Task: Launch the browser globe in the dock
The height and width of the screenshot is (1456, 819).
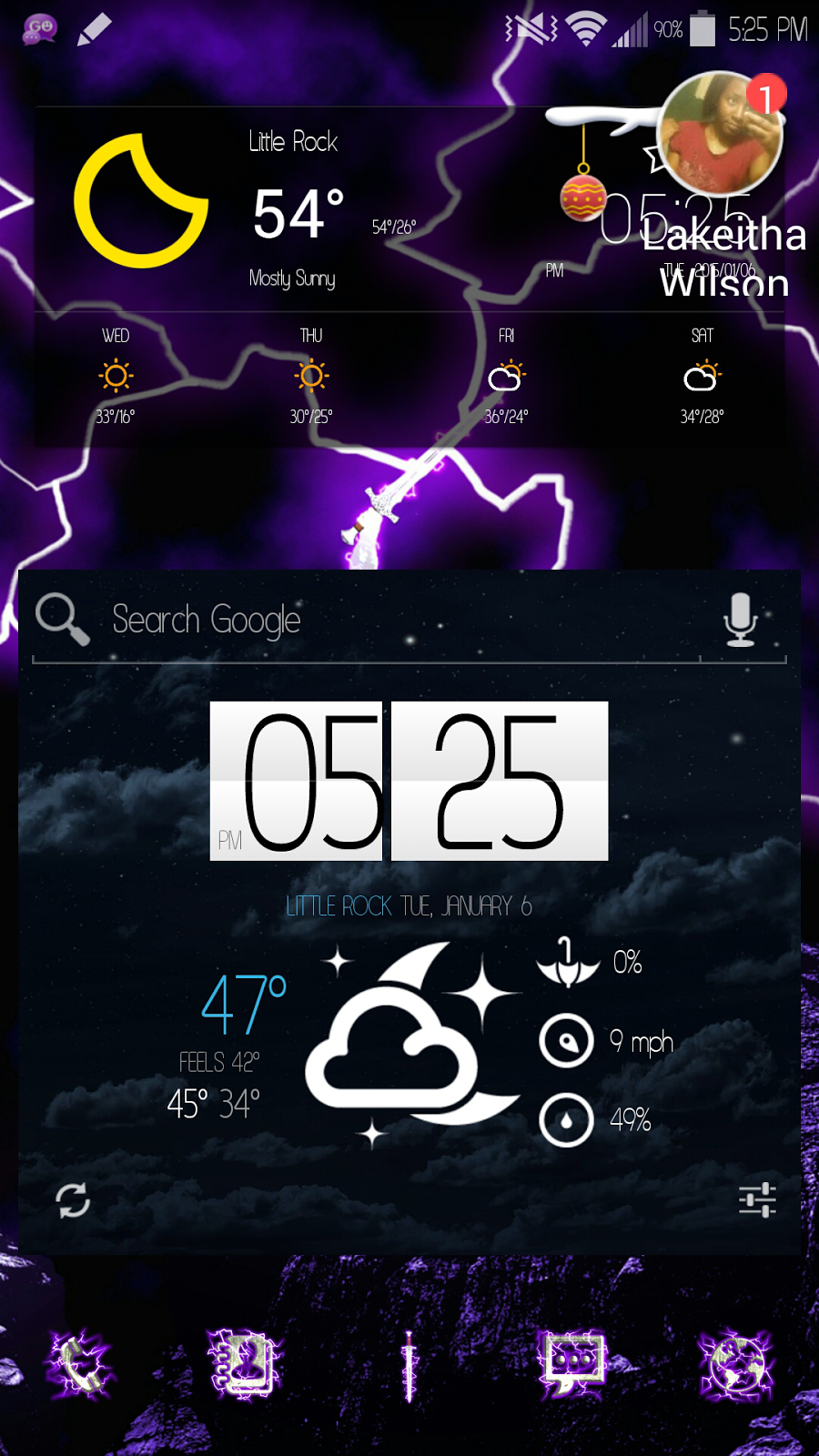Action: (x=737, y=1365)
